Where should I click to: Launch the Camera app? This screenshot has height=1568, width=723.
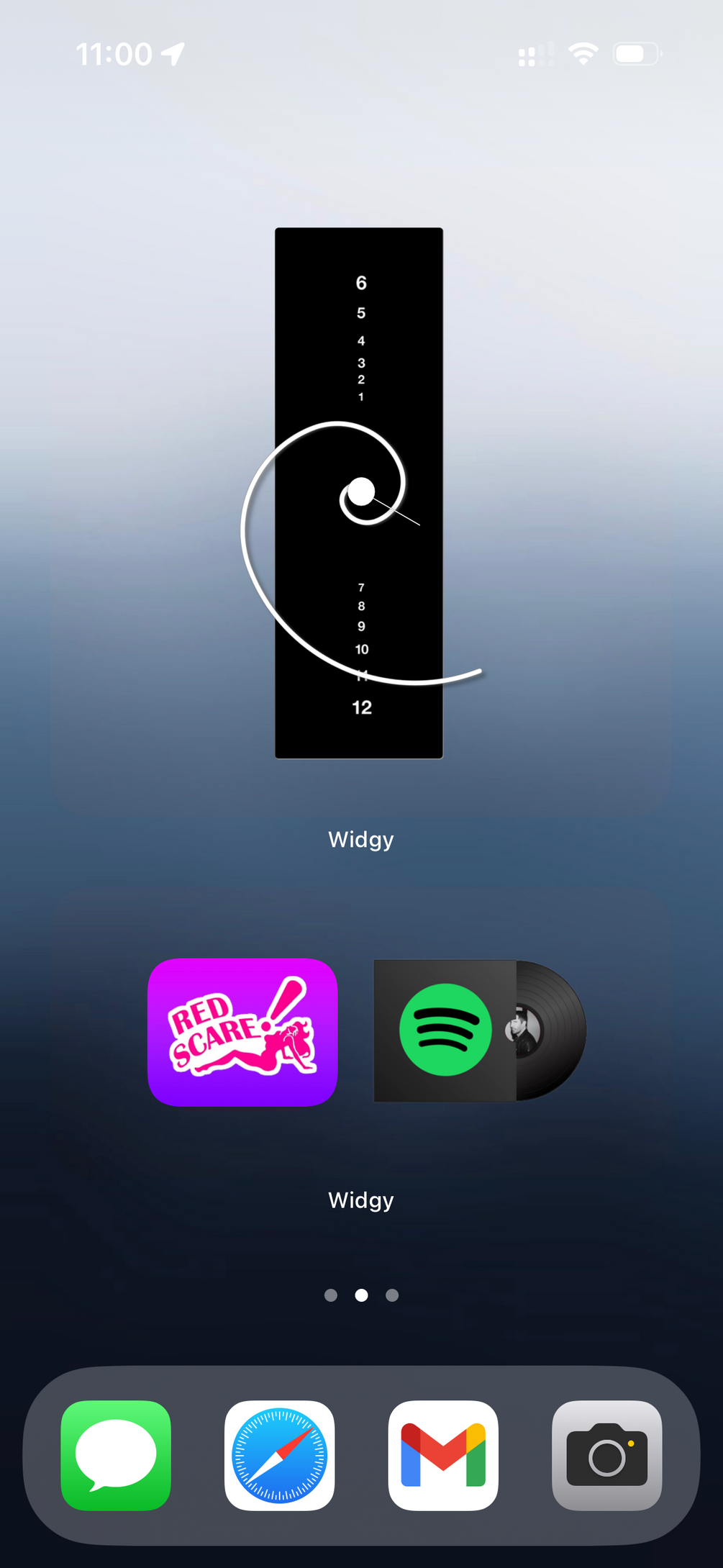coord(606,1454)
